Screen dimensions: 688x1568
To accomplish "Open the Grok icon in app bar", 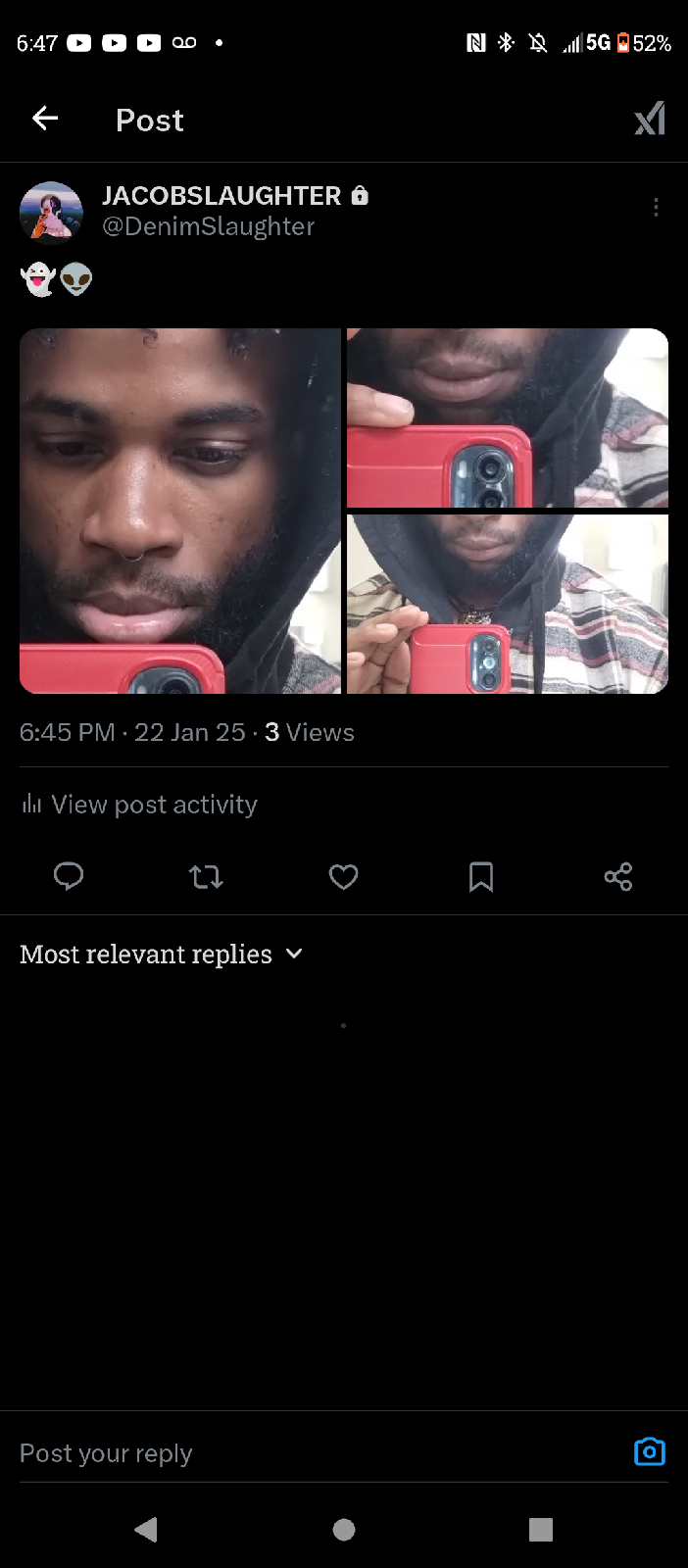I will click(650, 119).
